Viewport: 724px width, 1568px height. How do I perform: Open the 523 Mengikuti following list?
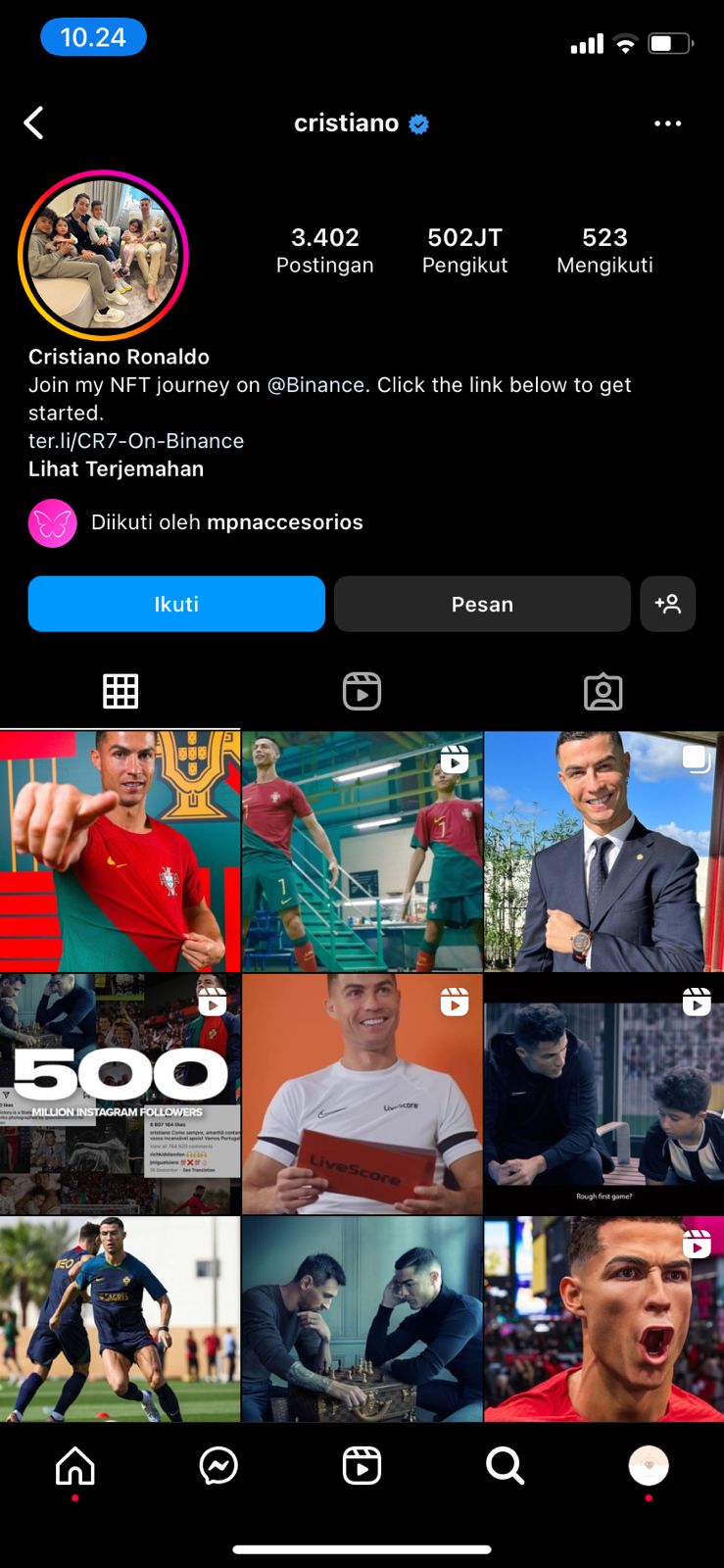604,250
